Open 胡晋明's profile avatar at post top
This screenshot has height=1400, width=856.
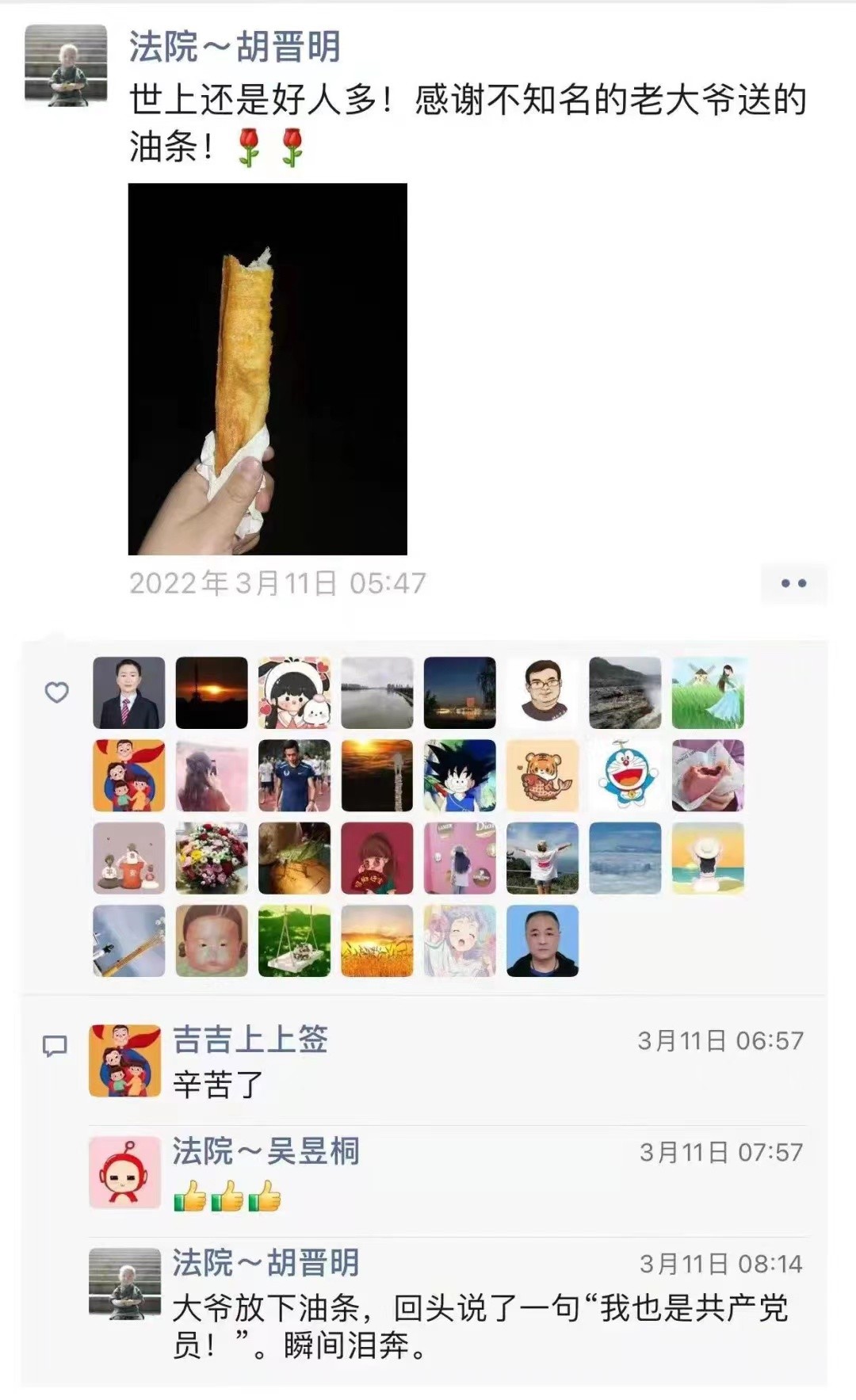tap(66, 65)
